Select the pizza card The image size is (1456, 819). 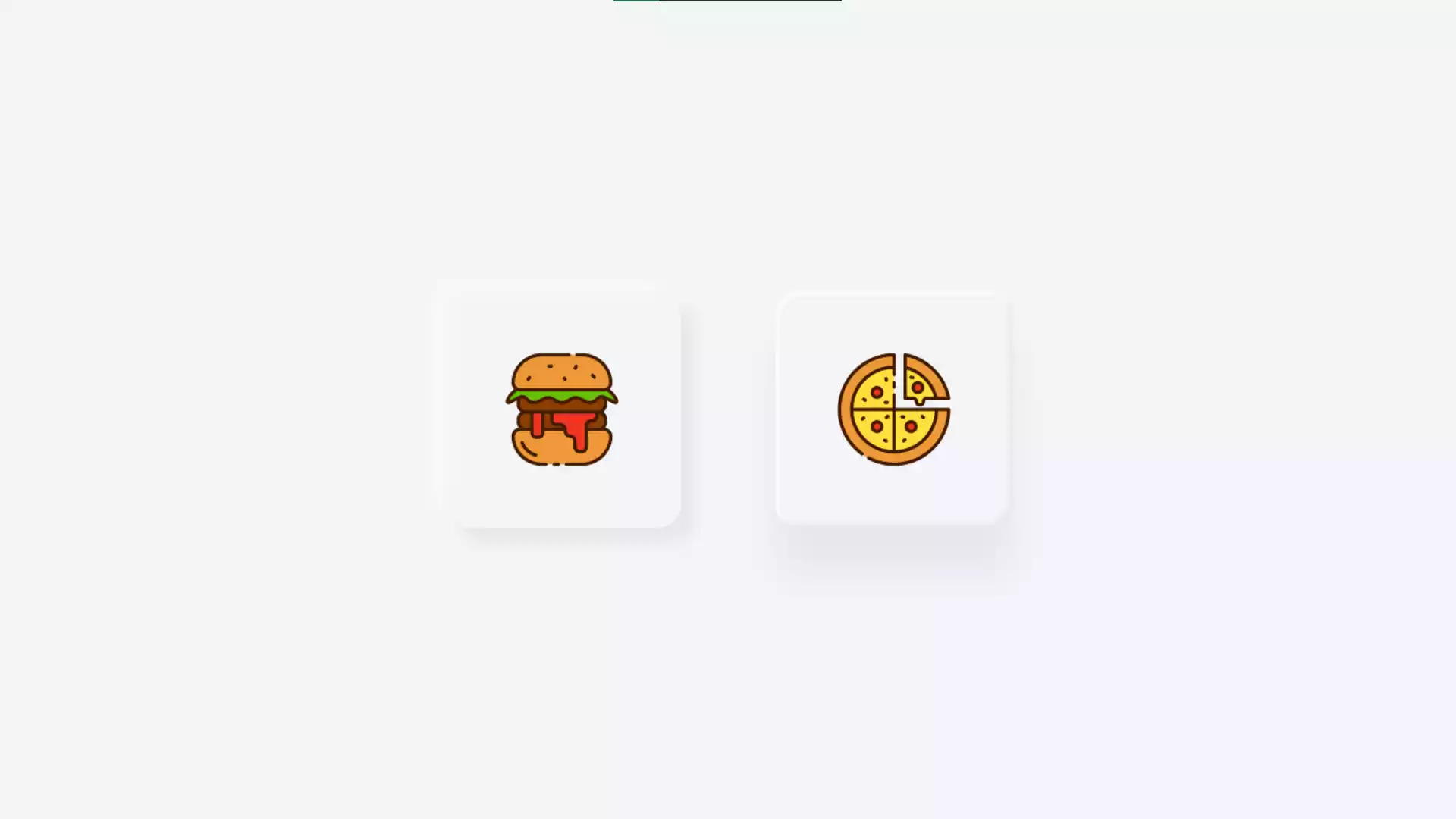click(x=893, y=409)
